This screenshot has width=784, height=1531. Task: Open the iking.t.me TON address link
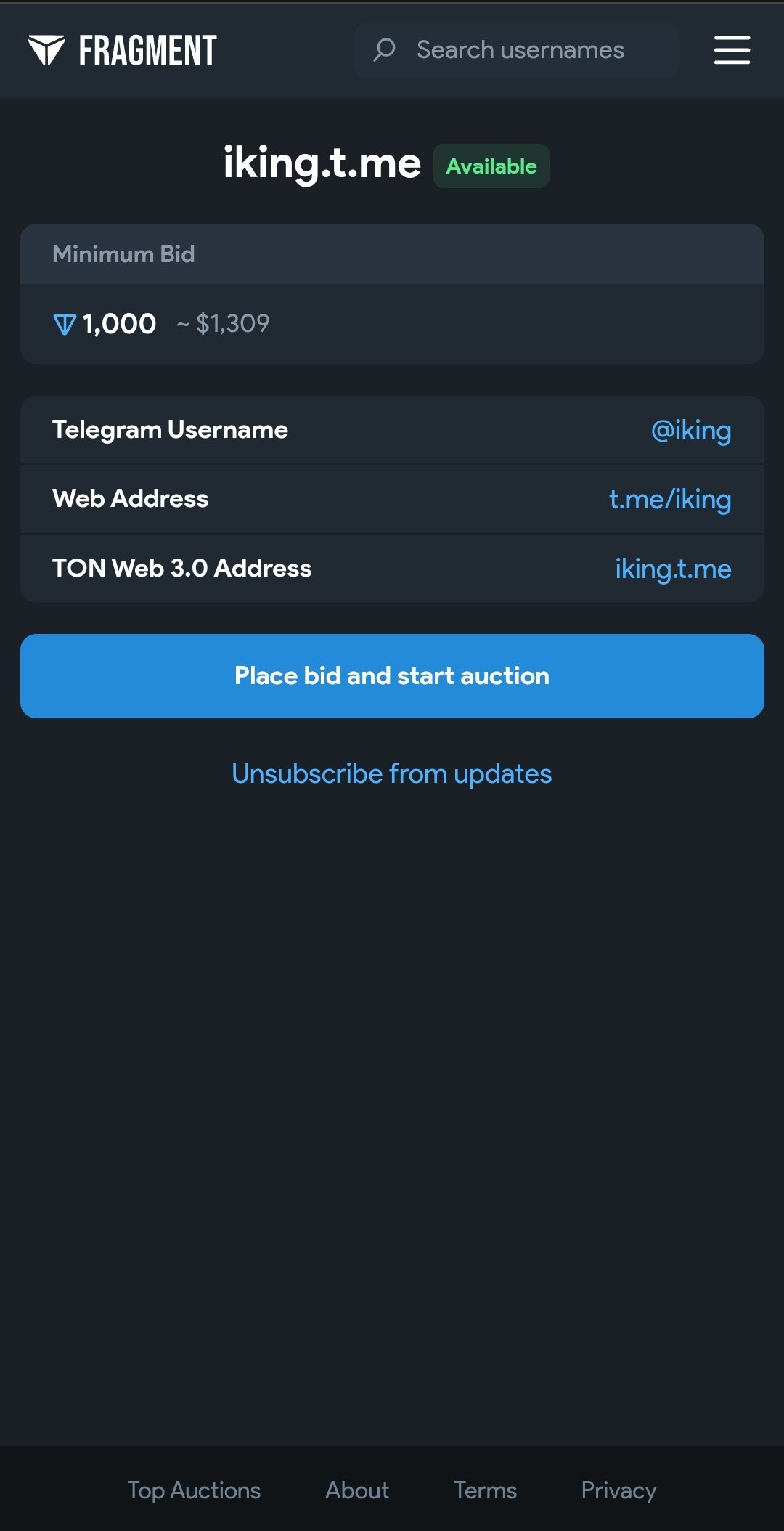(x=673, y=569)
